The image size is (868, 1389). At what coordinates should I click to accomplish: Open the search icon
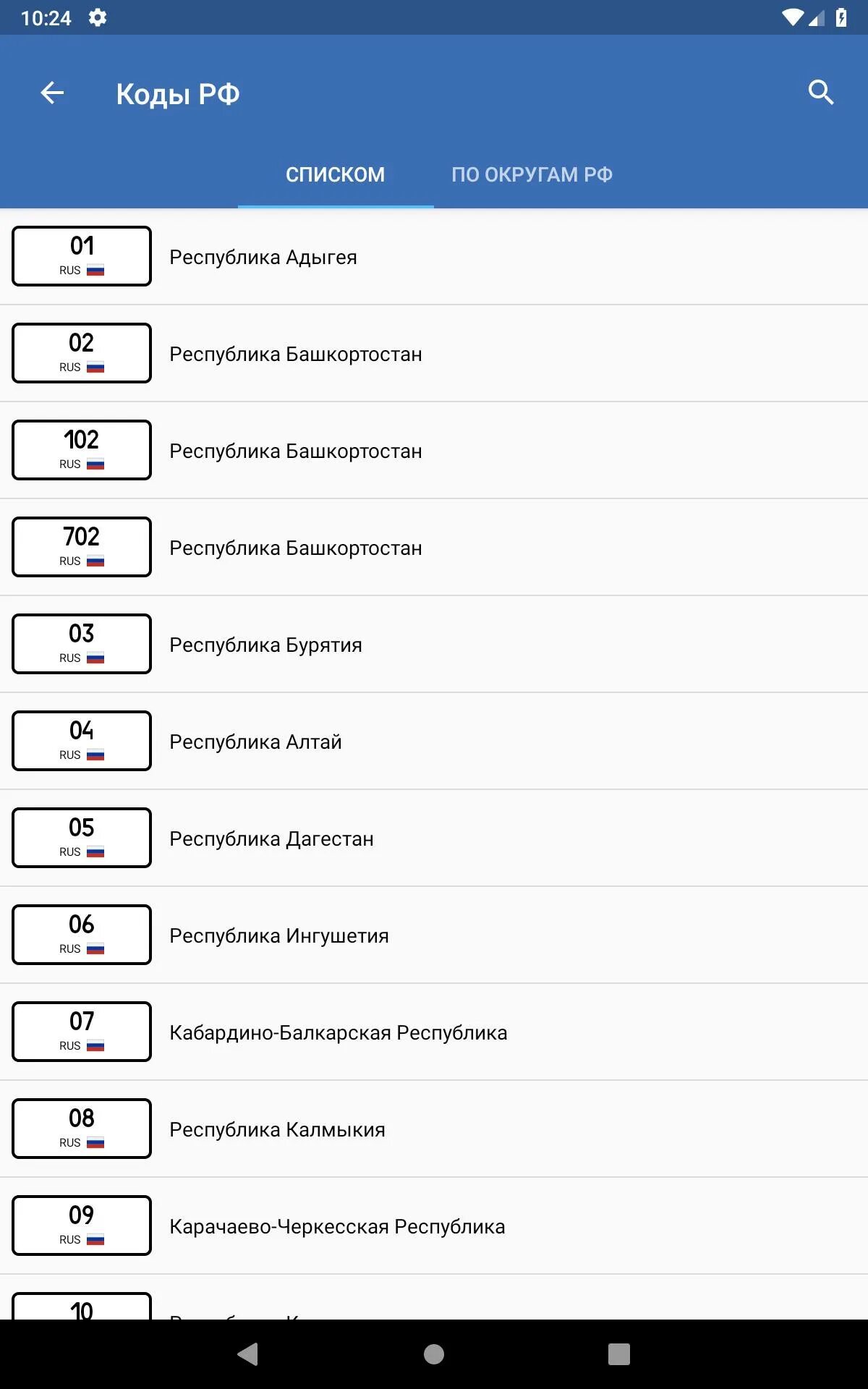(x=821, y=93)
